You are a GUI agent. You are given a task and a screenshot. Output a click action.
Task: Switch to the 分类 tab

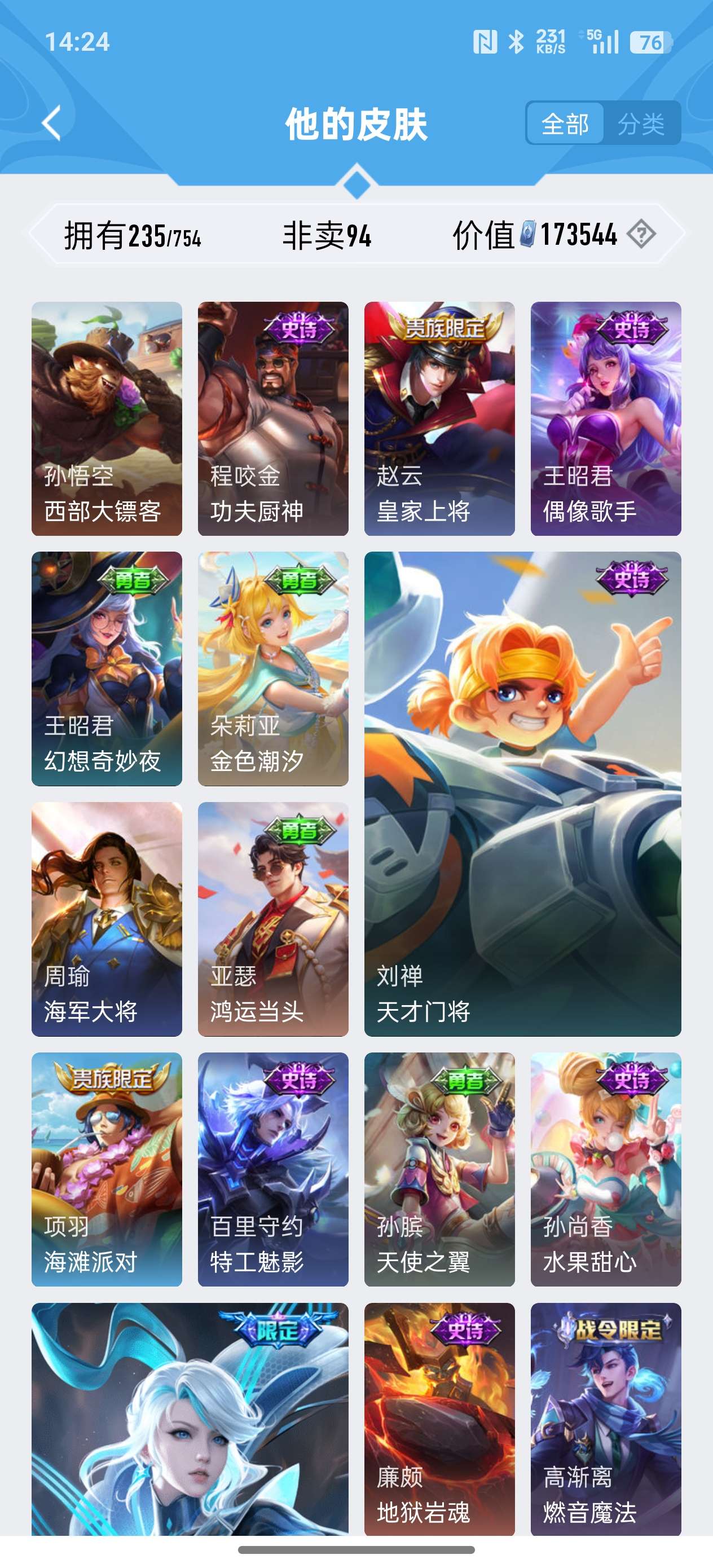click(641, 124)
